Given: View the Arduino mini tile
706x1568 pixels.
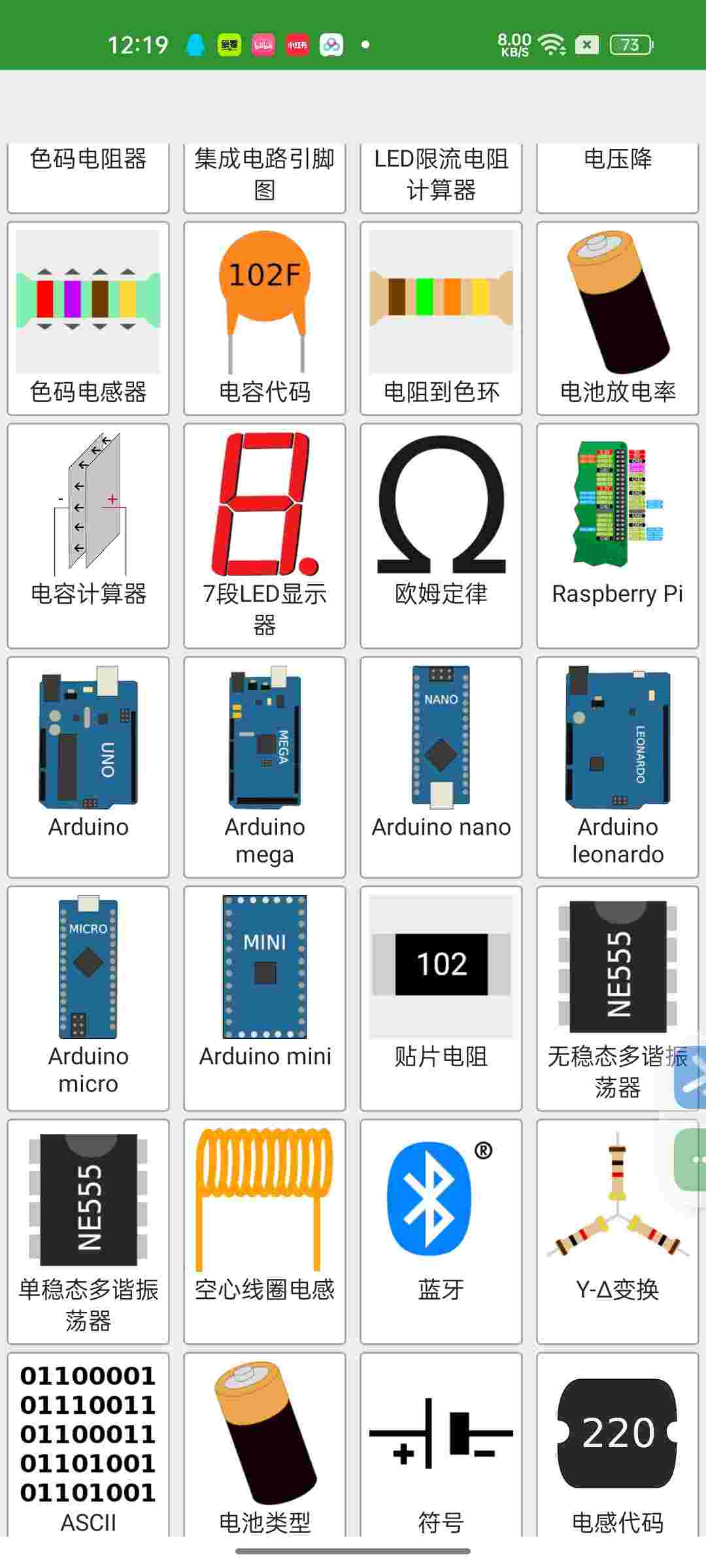Looking at the screenshot, I should (265, 997).
